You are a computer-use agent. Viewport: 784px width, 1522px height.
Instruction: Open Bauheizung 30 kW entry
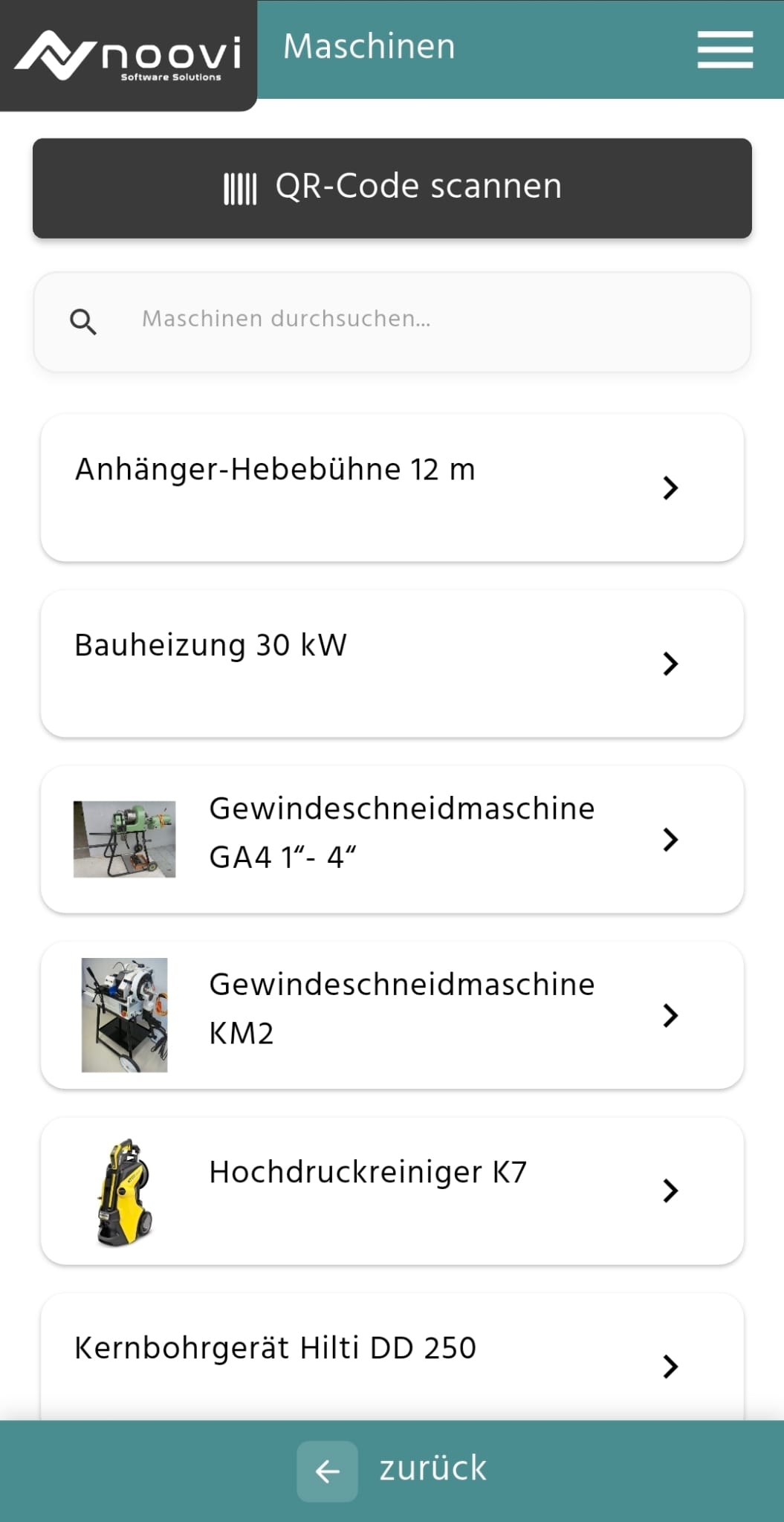click(x=392, y=664)
